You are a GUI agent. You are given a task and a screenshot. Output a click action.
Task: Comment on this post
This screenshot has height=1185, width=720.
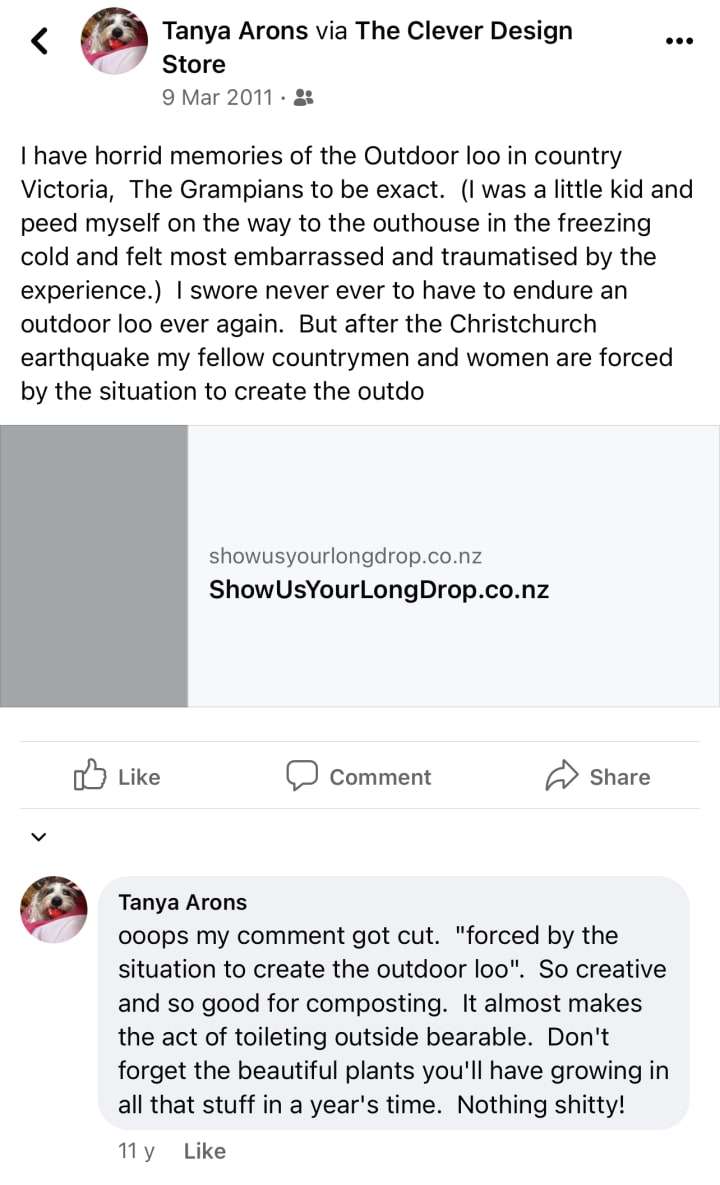tap(359, 776)
